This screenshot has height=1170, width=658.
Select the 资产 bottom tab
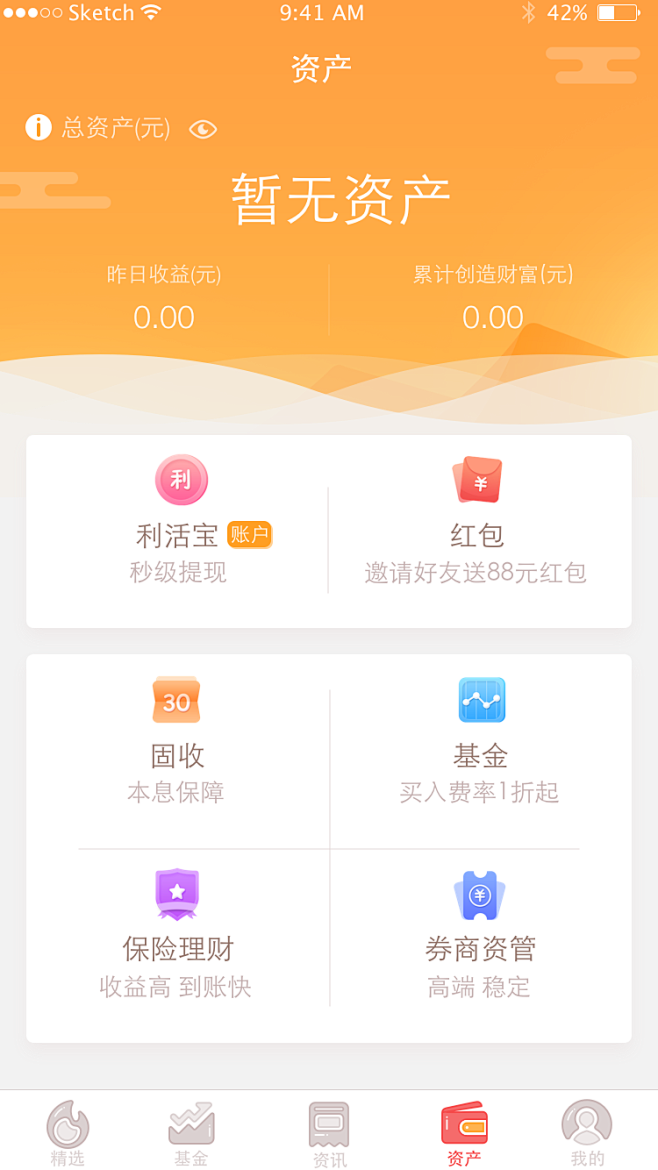464,1133
